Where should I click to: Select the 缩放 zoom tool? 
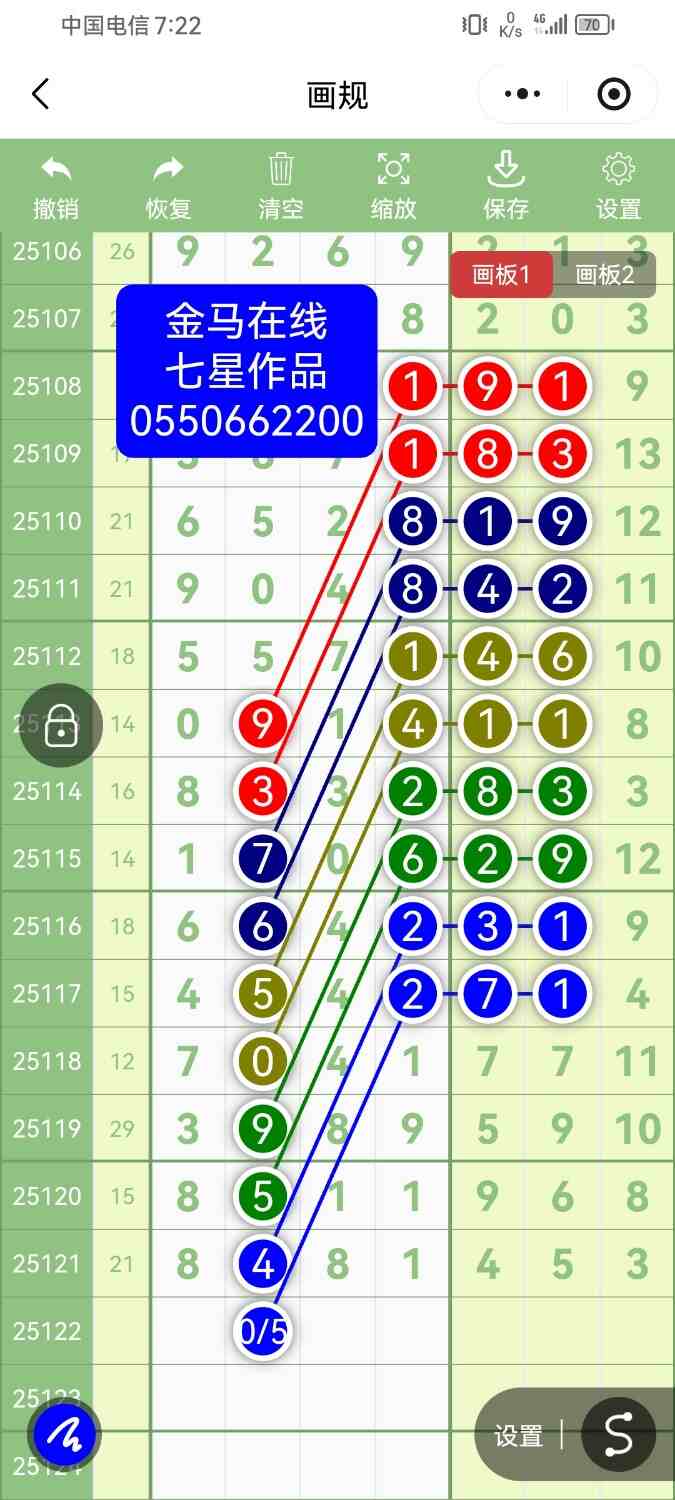tap(394, 187)
